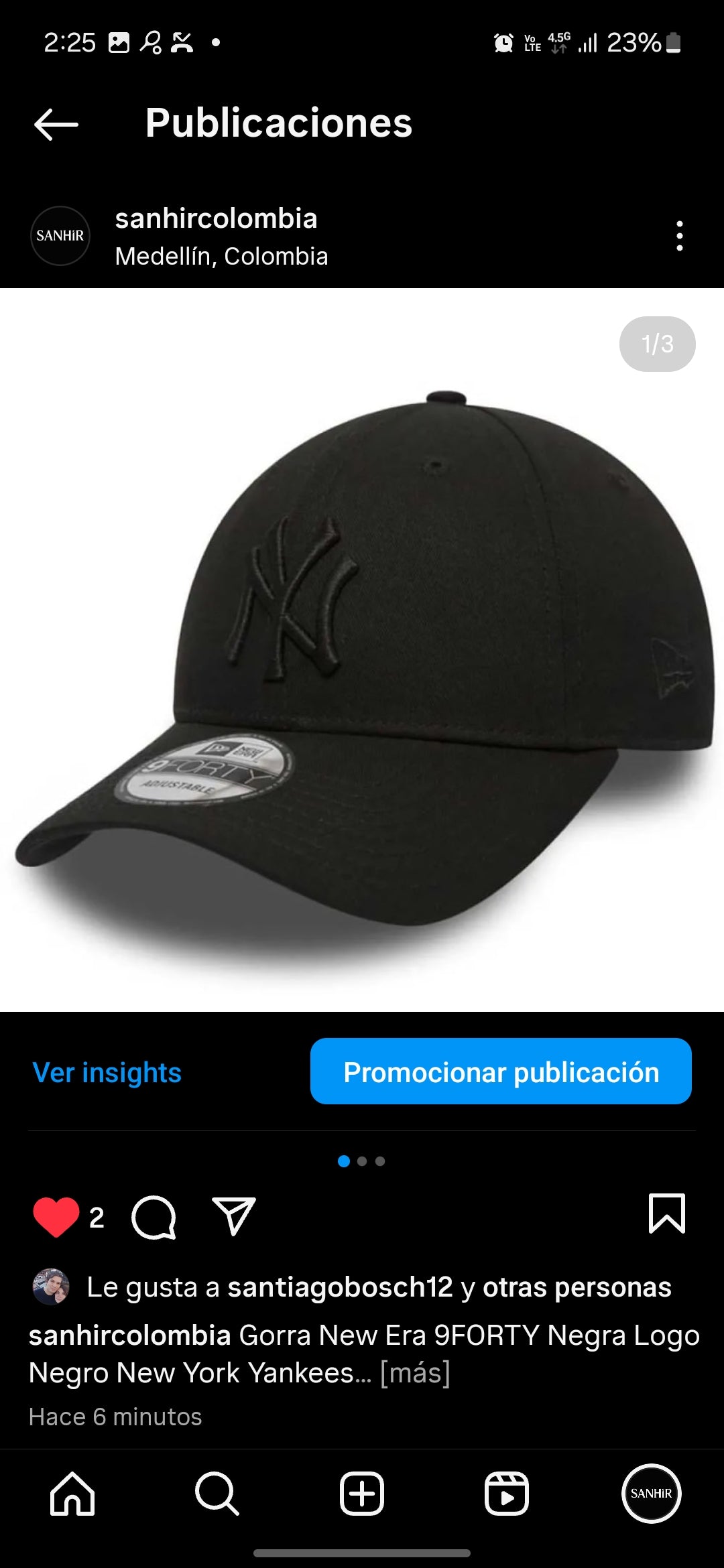Tap Promocionar publicación button
724x1568 pixels.
(501, 1071)
